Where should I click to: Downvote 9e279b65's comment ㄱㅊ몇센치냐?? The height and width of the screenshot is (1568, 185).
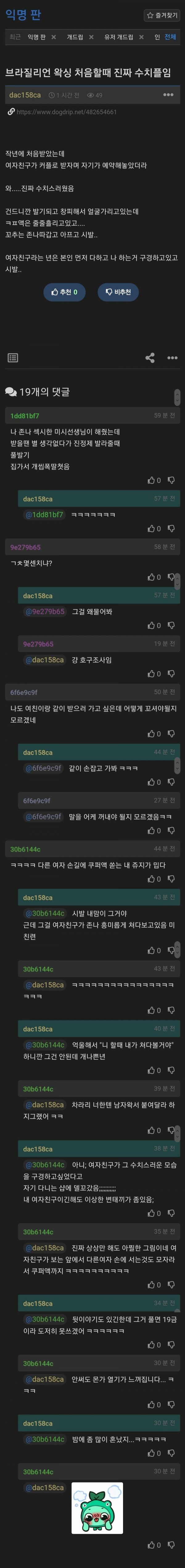(171, 577)
